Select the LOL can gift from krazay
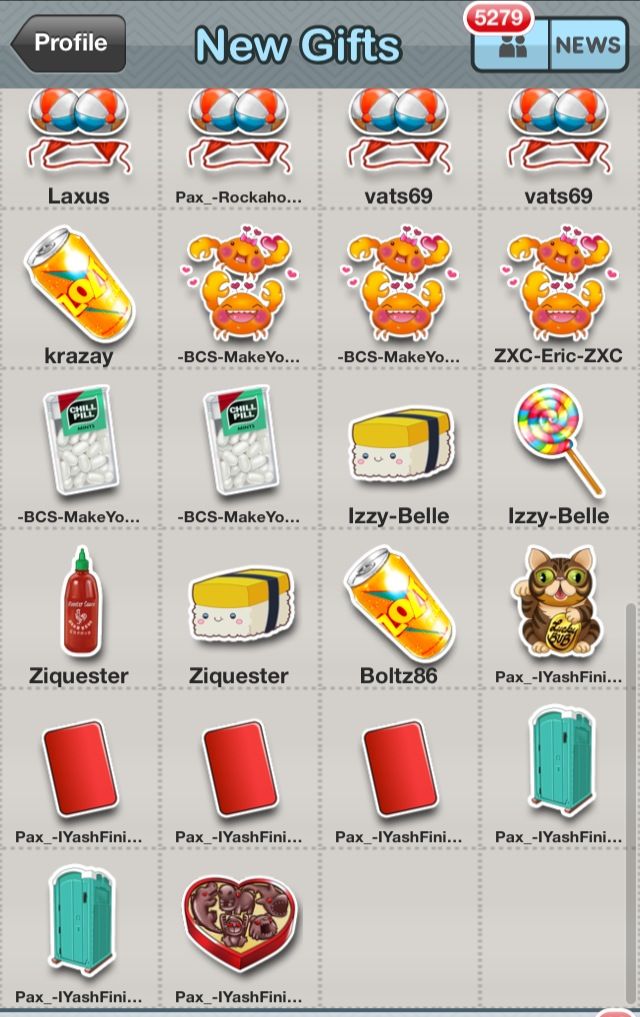 click(x=79, y=285)
